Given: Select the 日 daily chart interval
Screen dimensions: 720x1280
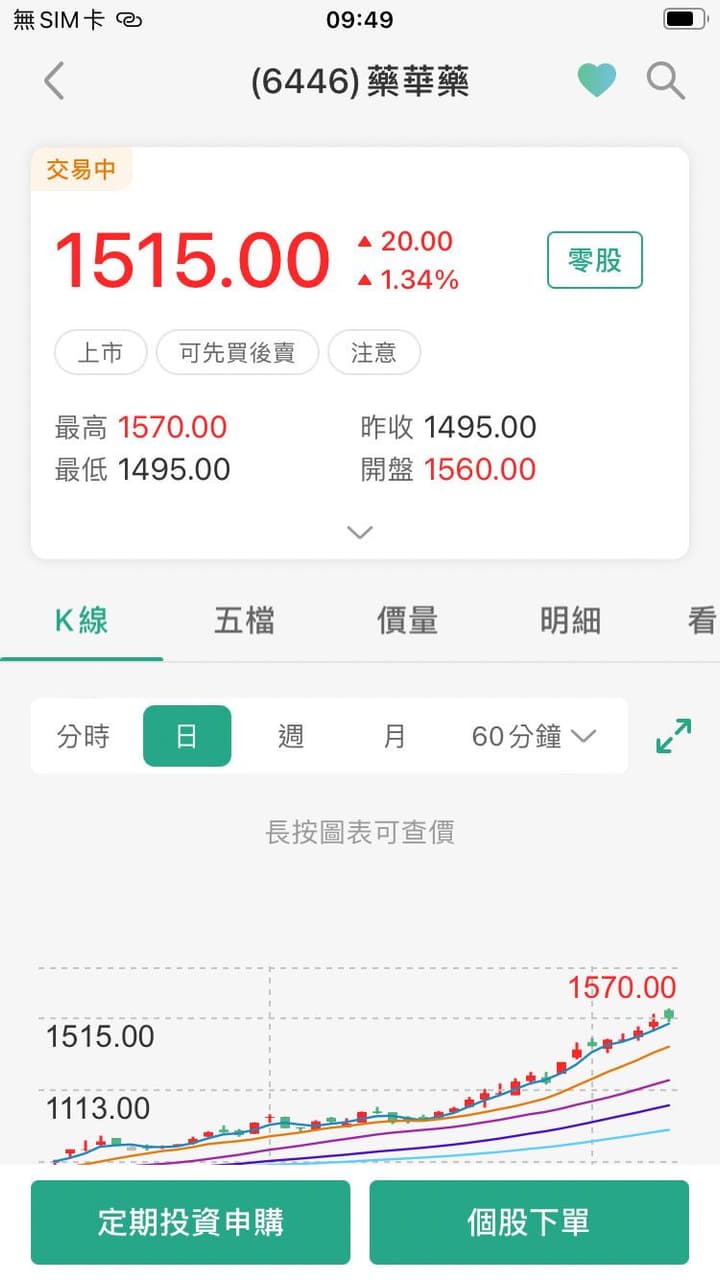Looking at the screenshot, I should pyautogui.click(x=187, y=737).
